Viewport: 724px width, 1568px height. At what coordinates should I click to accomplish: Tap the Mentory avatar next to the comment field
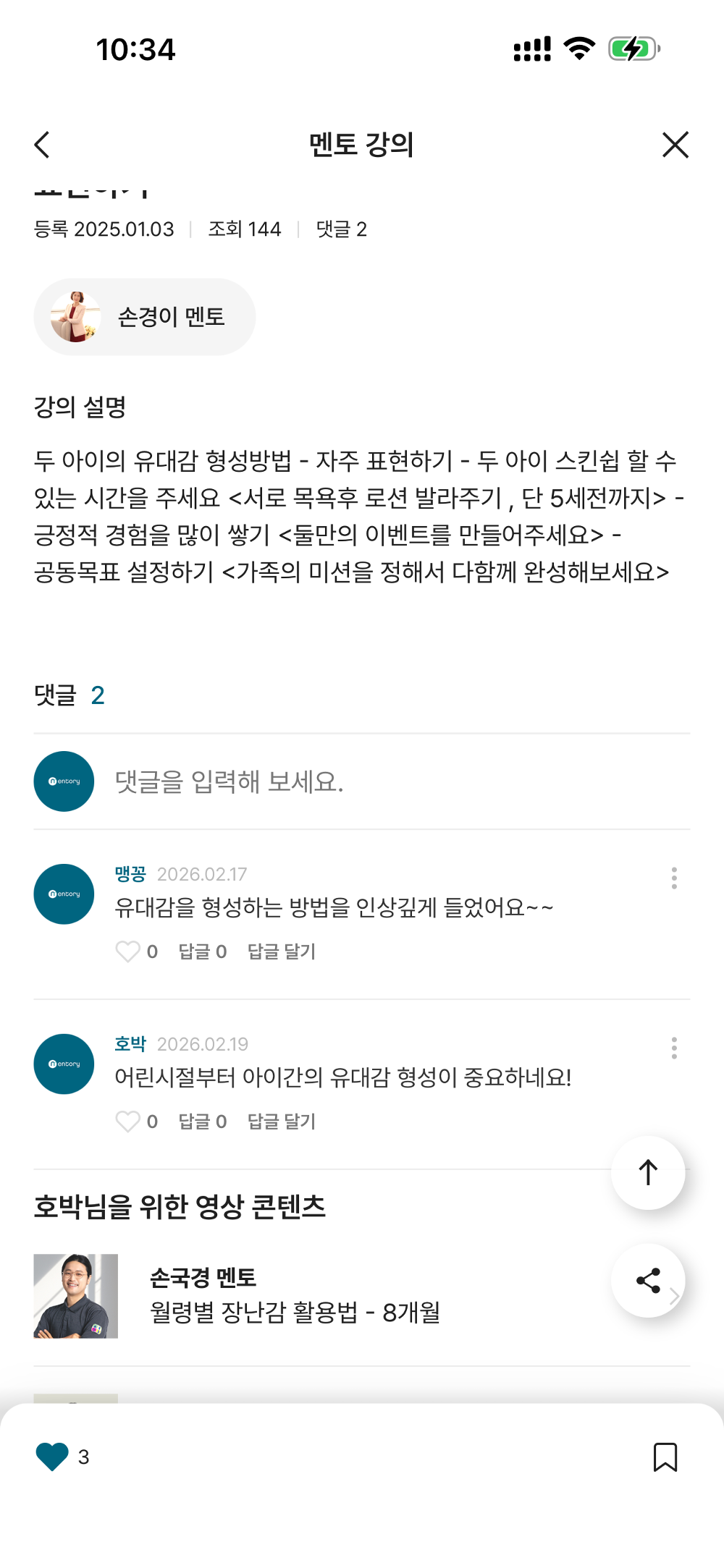click(x=63, y=781)
